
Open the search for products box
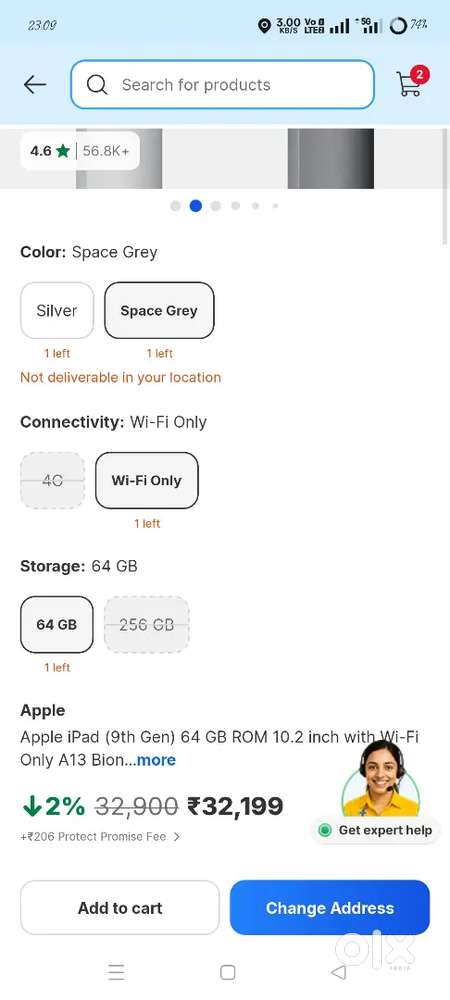(x=222, y=84)
